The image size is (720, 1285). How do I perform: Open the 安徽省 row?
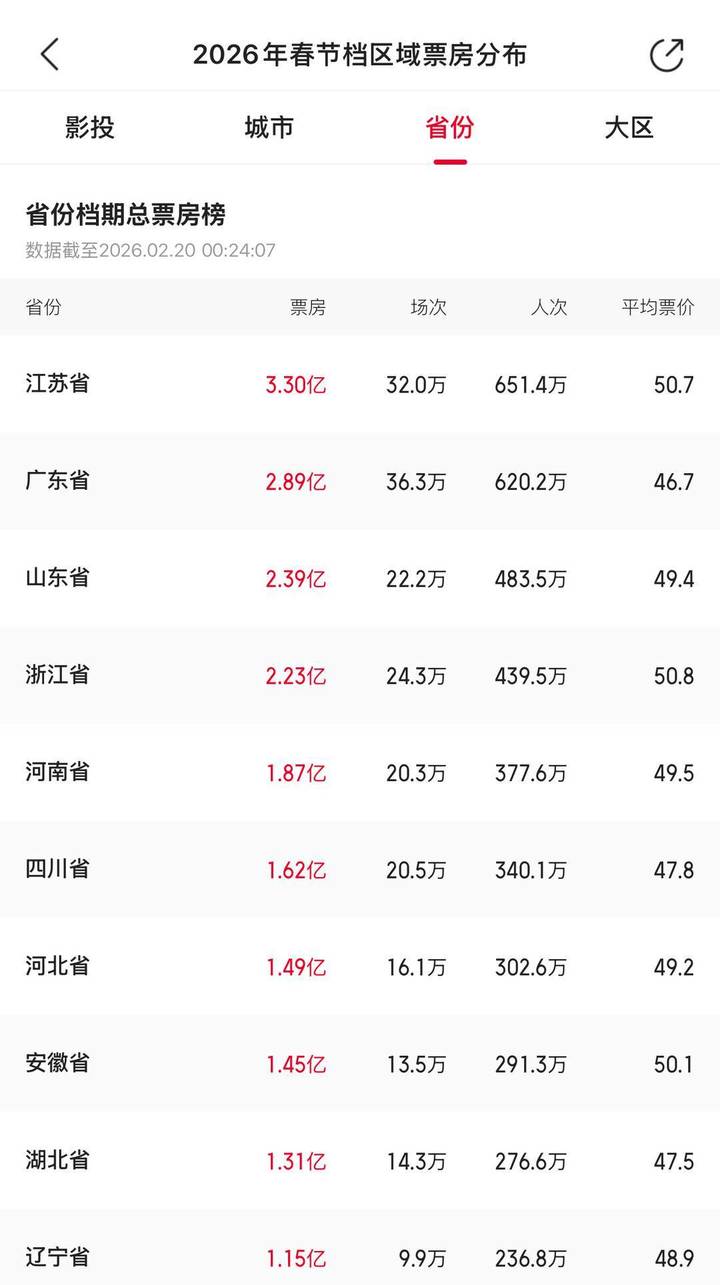(58, 1063)
